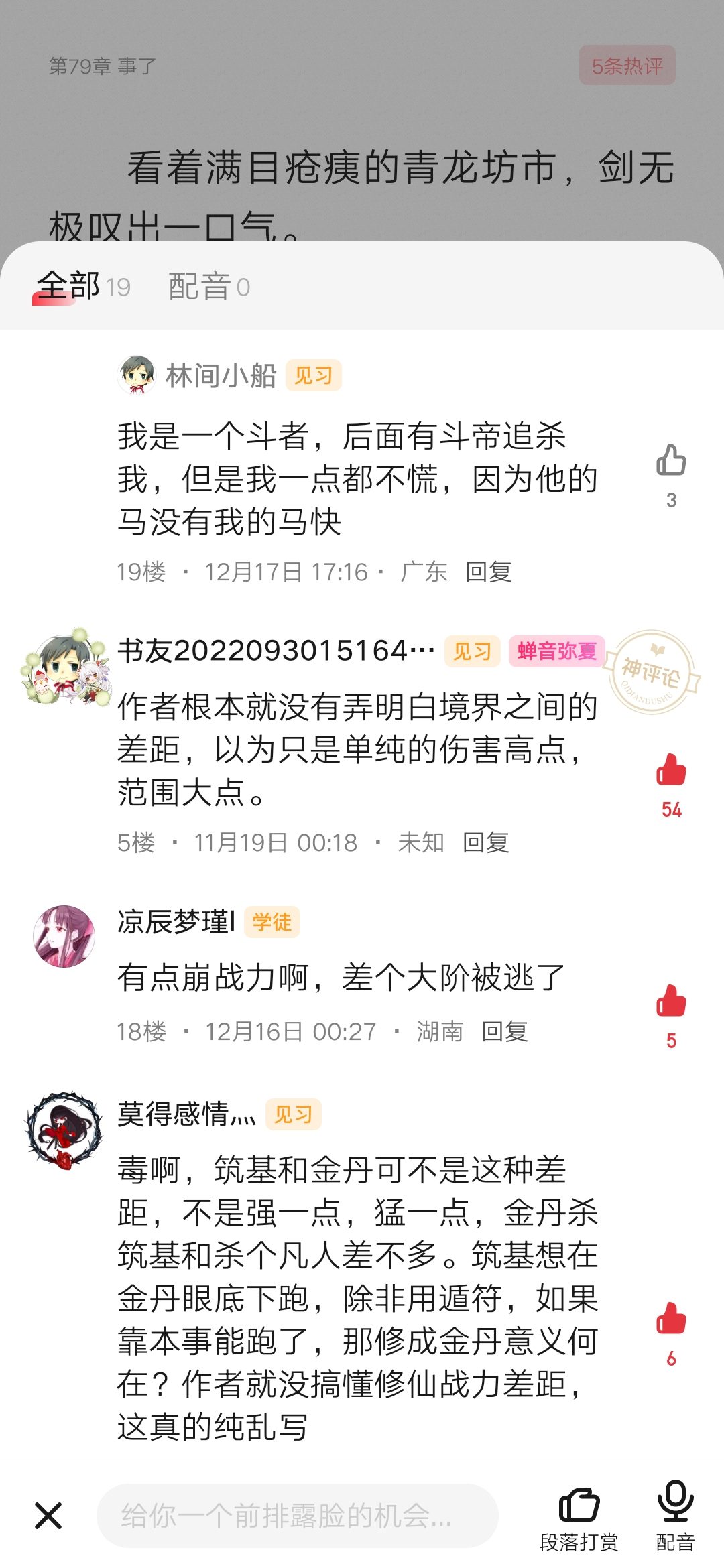This screenshot has width=724, height=1568.
Task: Like 林间小船's comment
Action: point(671,461)
